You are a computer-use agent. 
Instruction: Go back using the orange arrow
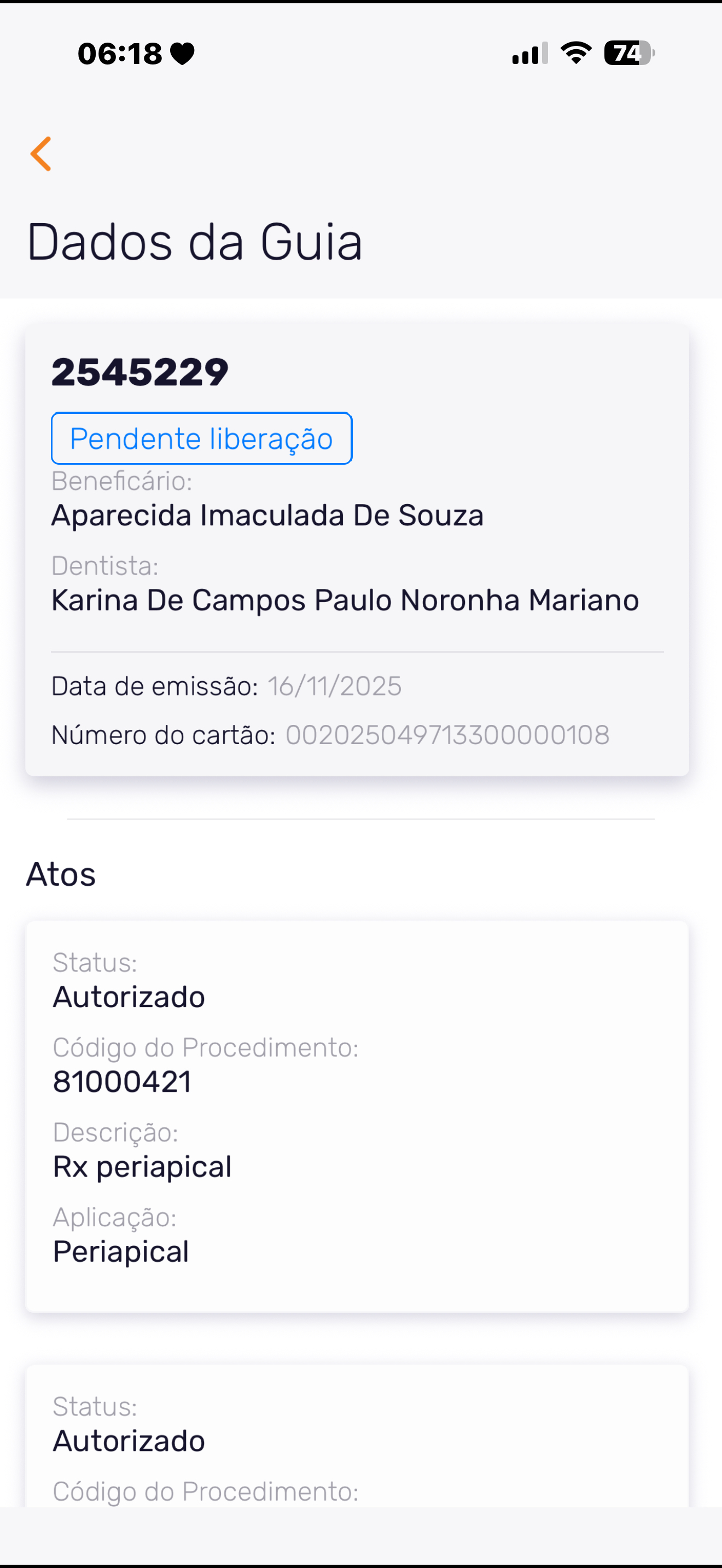coord(41,154)
